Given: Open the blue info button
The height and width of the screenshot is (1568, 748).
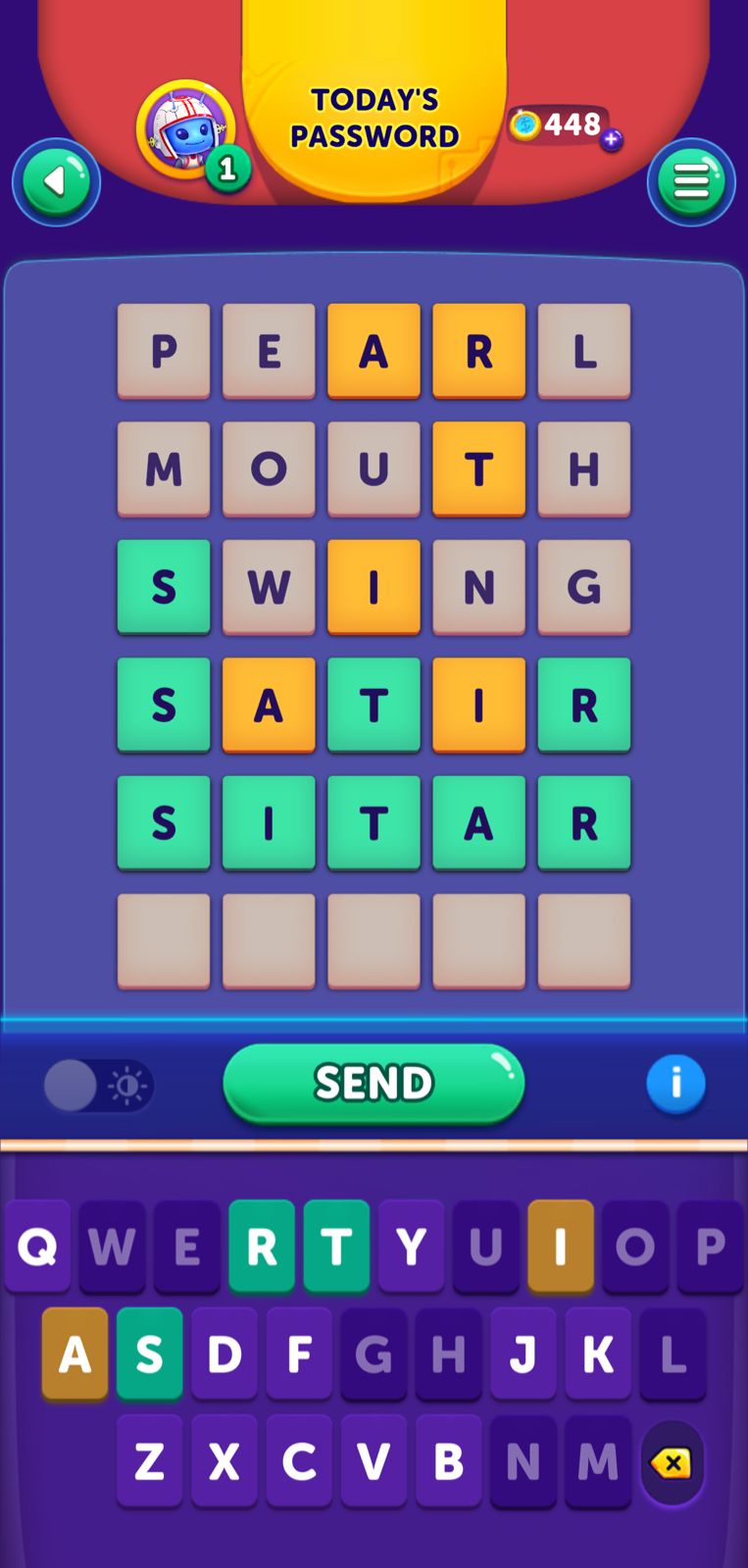Looking at the screenshot, I should coord(675,1084).
